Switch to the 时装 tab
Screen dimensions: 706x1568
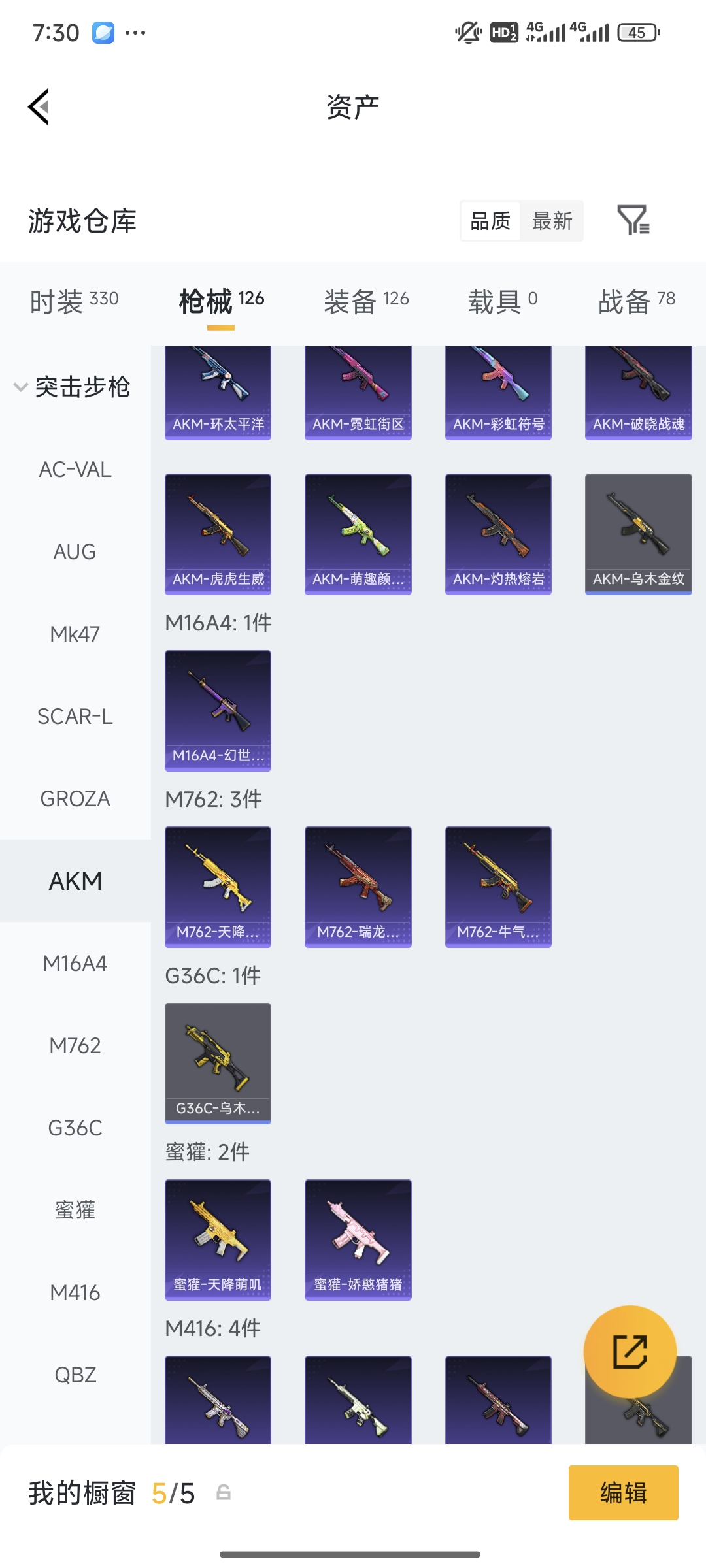tap(75, 301)
